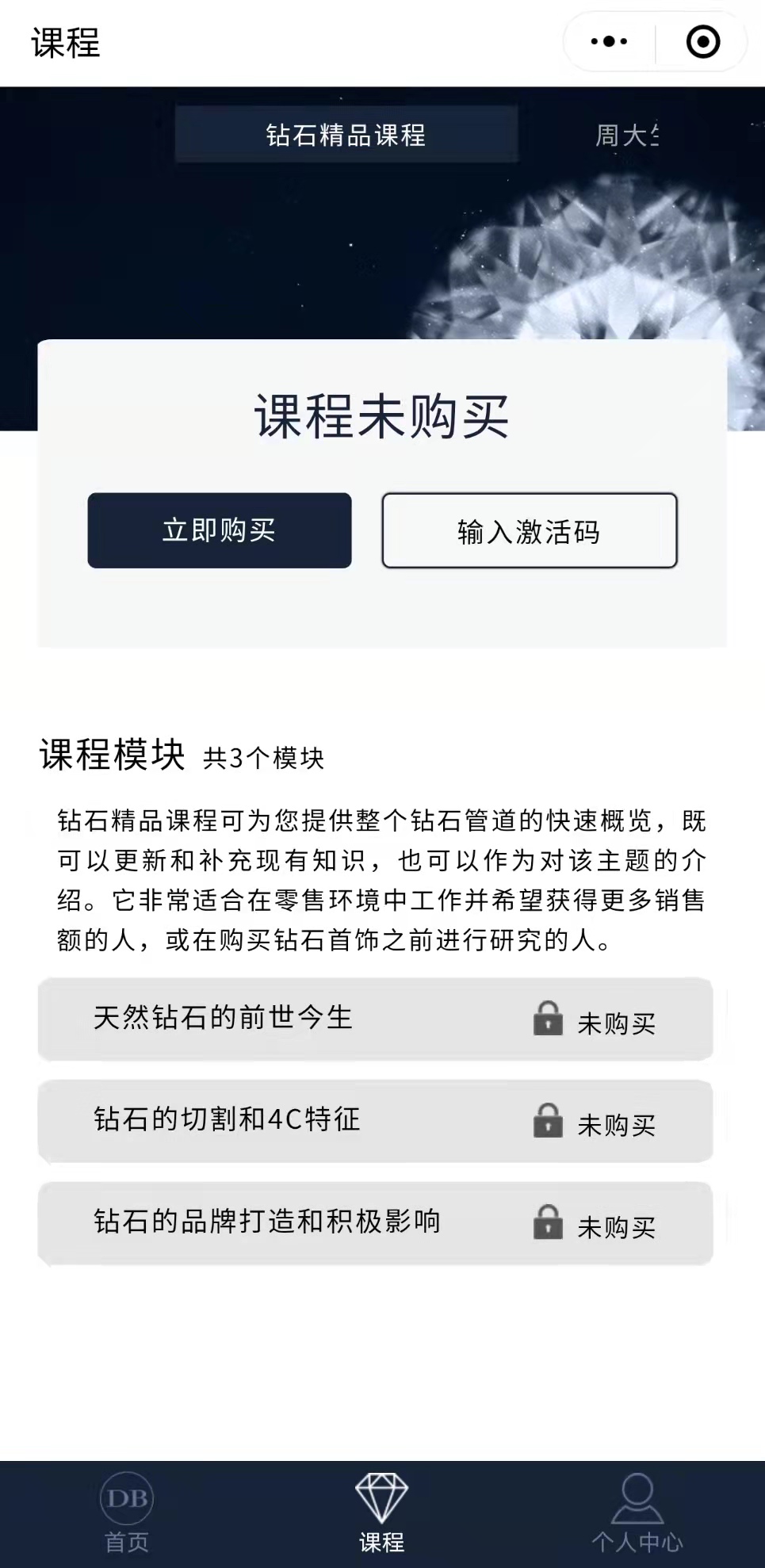
Task: Open module 钻石的品牌打造和积极影响
Action: (375, 1223)
